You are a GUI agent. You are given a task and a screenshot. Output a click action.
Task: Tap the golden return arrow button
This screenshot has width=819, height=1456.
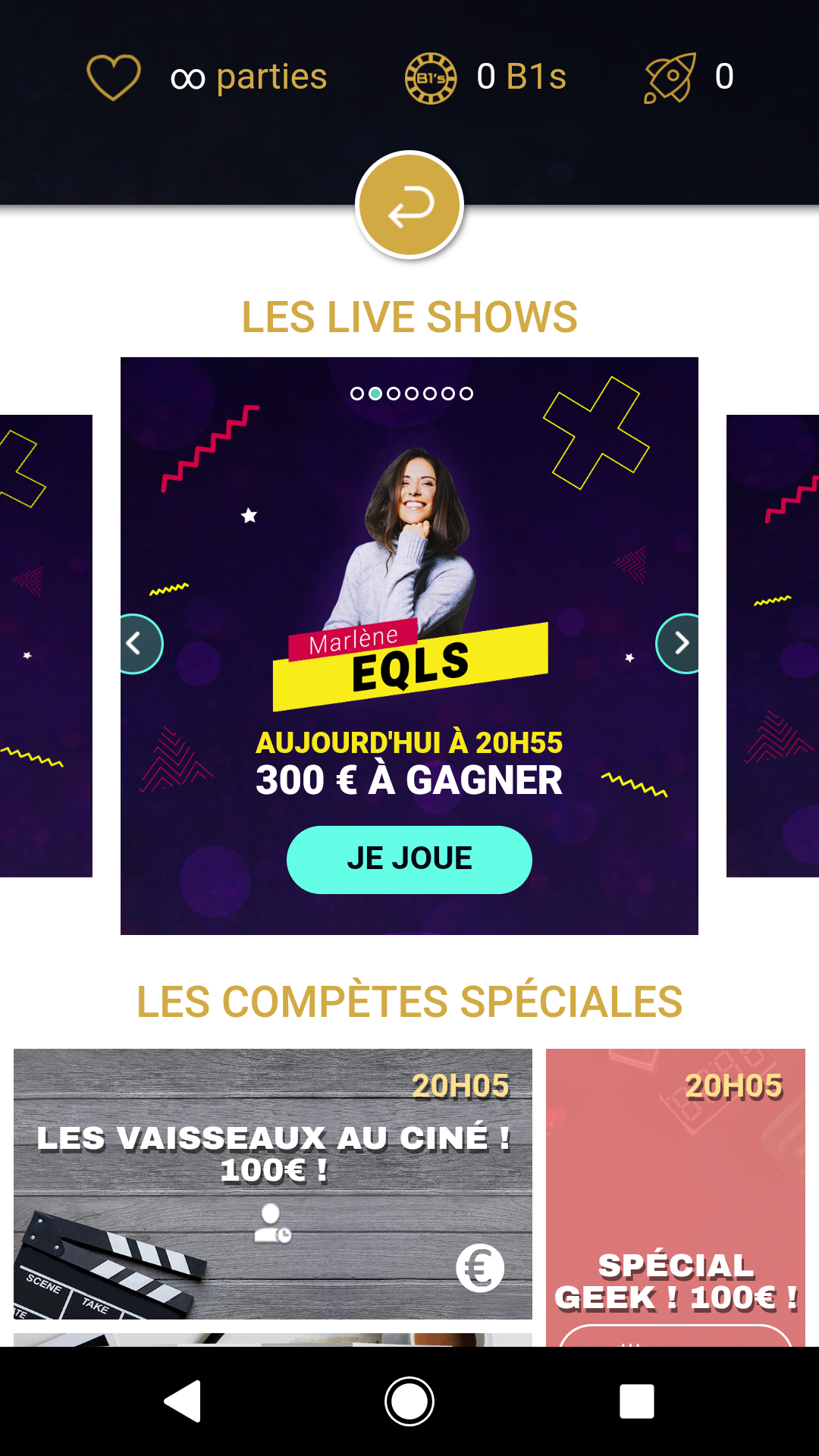(x=409, y=205)
